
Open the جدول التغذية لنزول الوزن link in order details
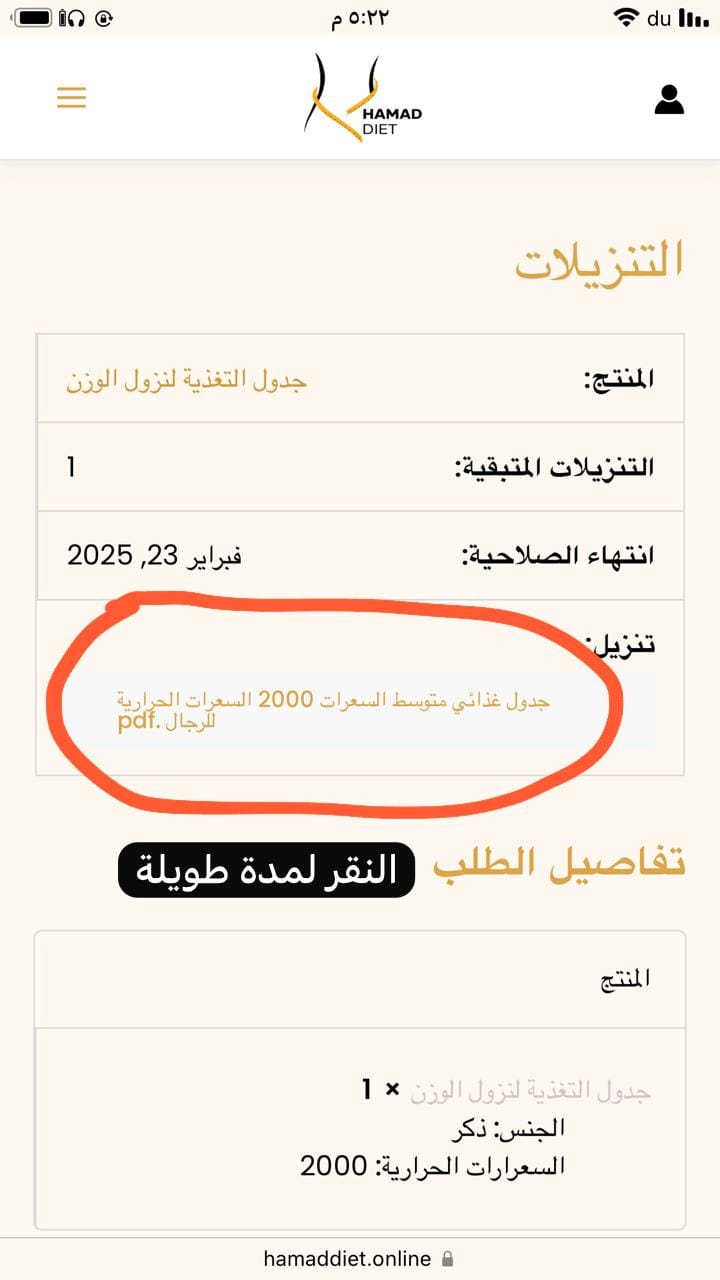(x=531, y=1089)
